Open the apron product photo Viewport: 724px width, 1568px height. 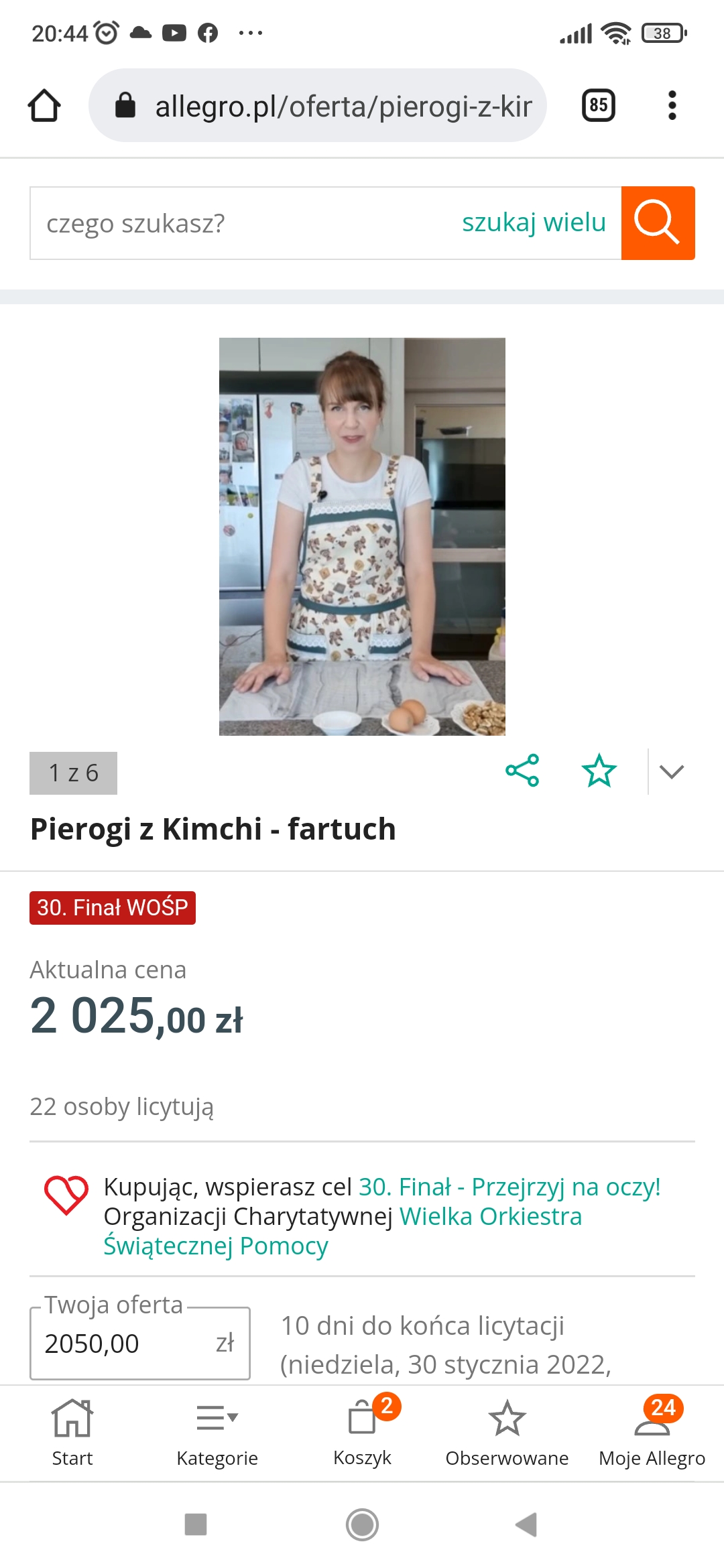tap(362, 536)
